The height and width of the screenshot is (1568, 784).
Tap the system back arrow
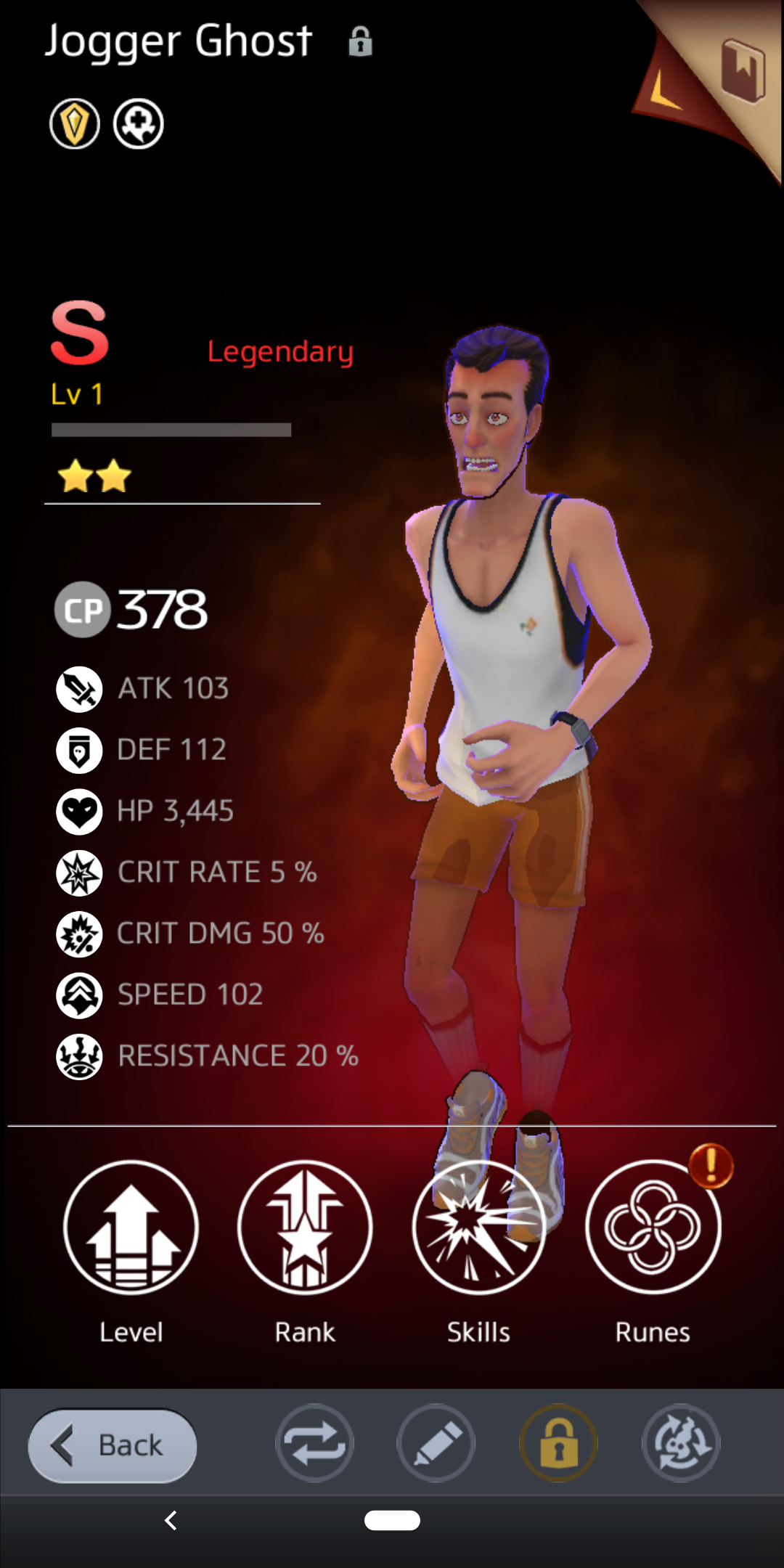171,1520
